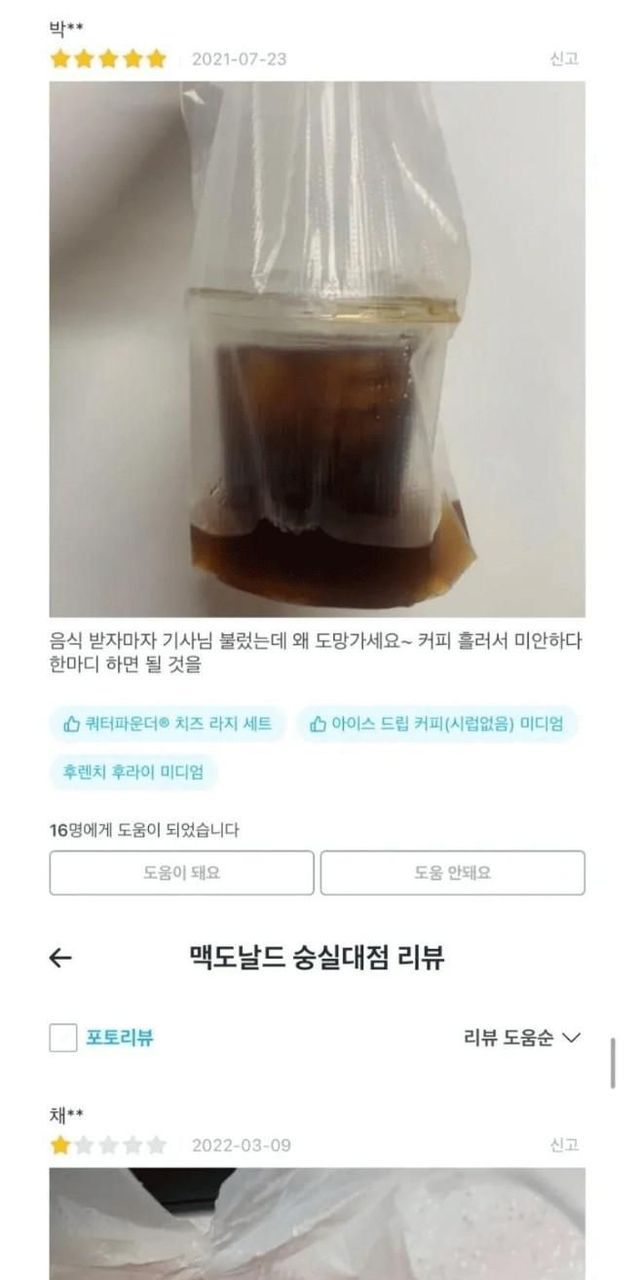The height and width of the screenshot is (1280, 640).
Task: Open 채**'s review photo
Action: pos(317,1223)
